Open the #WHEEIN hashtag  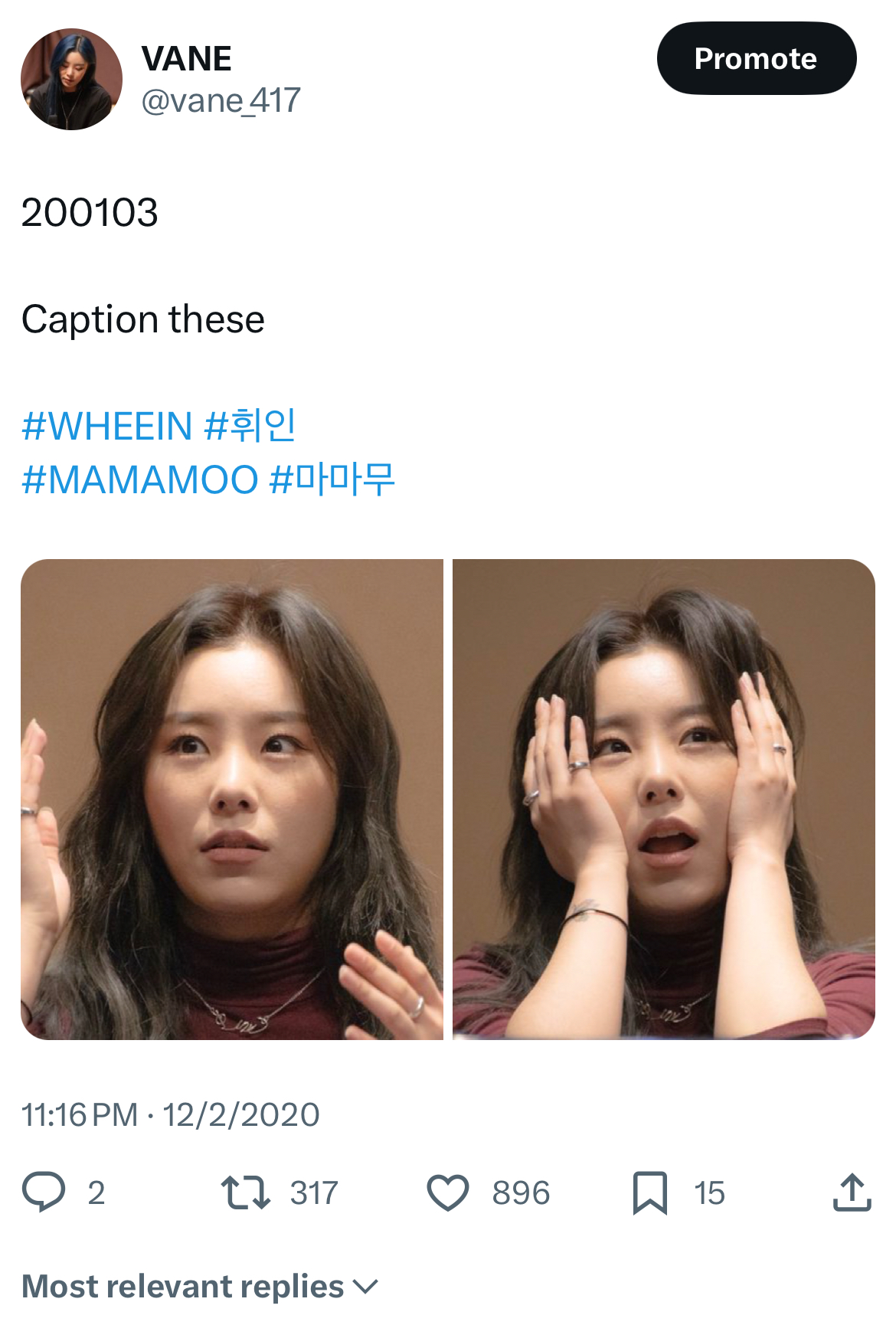point(106,427)
